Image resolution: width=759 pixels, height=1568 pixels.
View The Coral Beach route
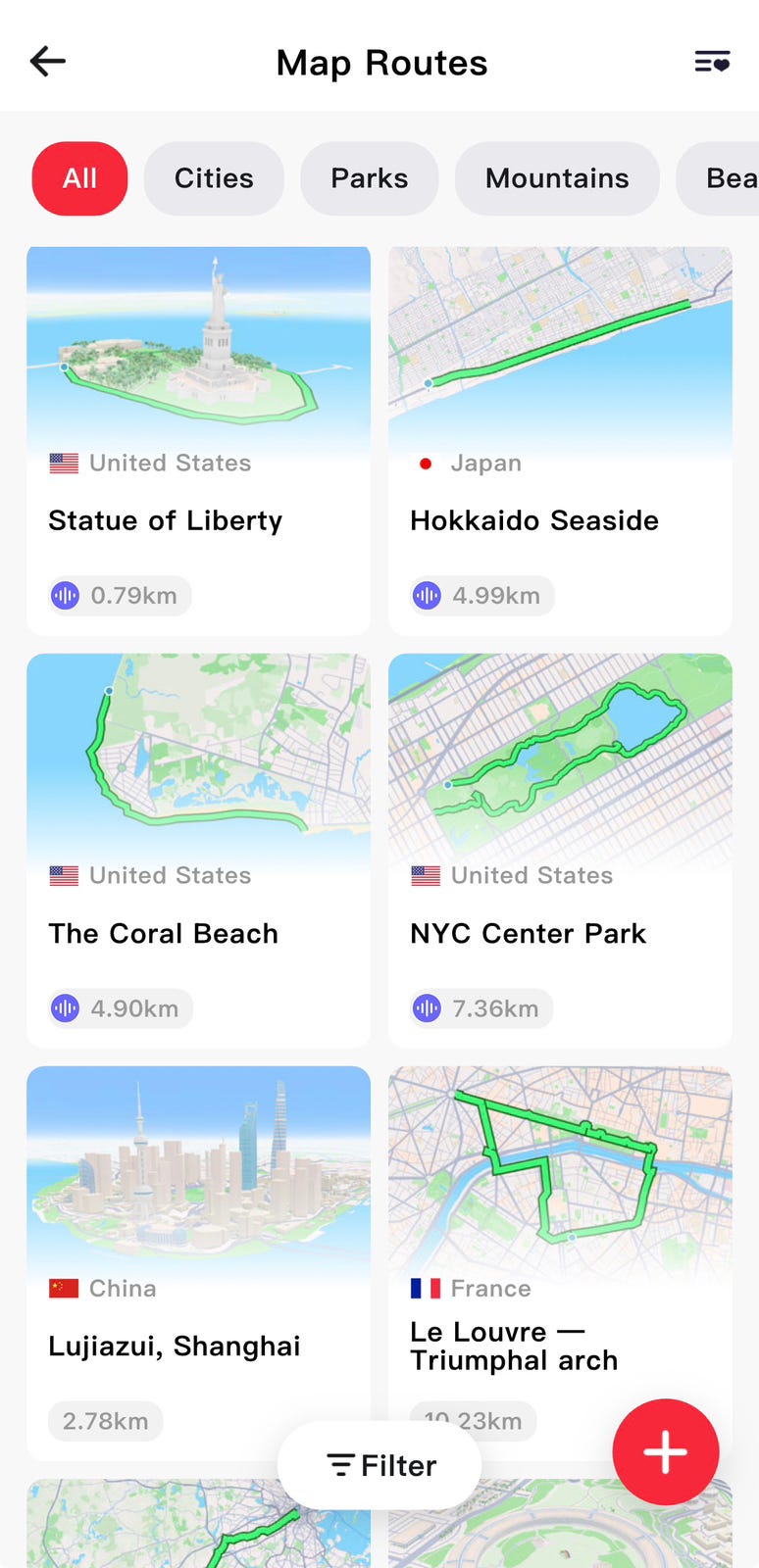click(x=198, y=851)
